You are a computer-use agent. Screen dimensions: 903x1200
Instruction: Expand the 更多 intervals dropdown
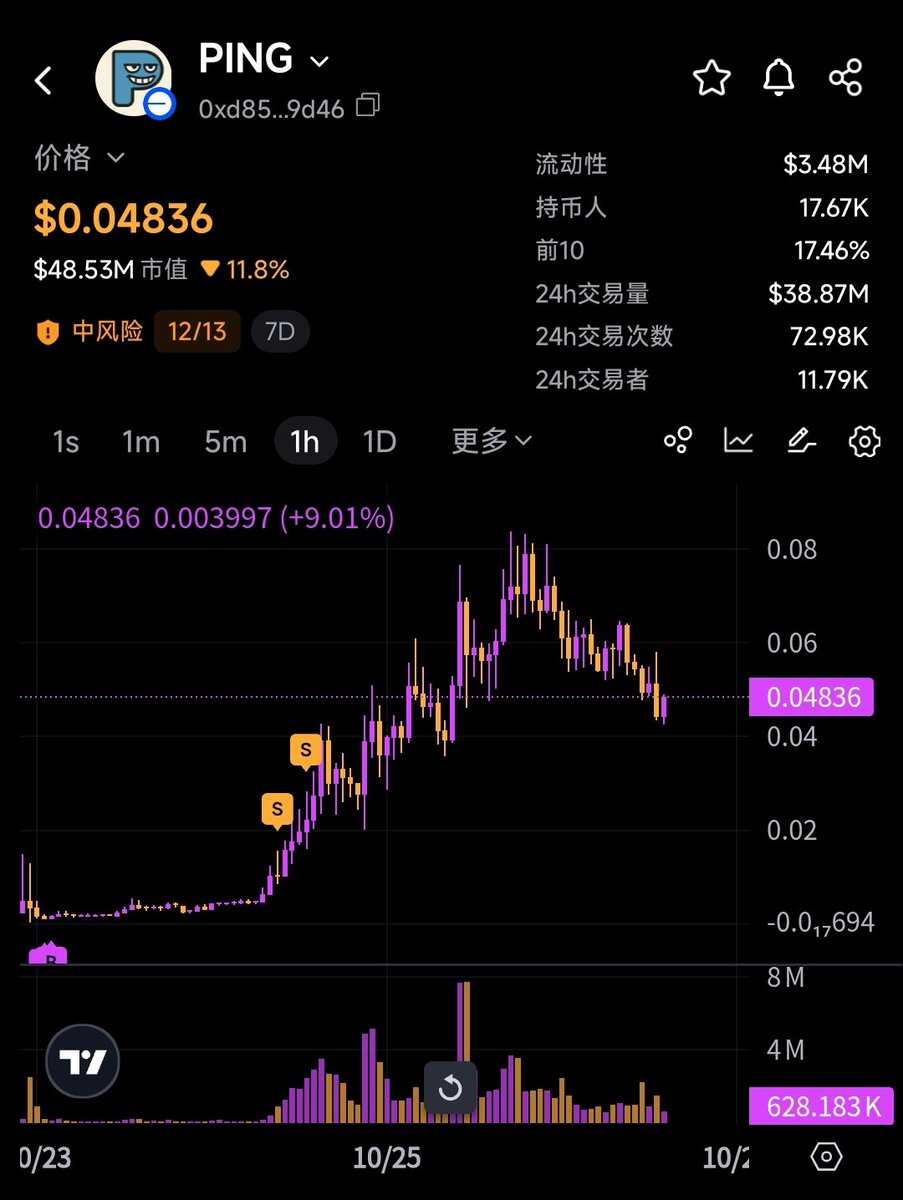tap(491, 441)
